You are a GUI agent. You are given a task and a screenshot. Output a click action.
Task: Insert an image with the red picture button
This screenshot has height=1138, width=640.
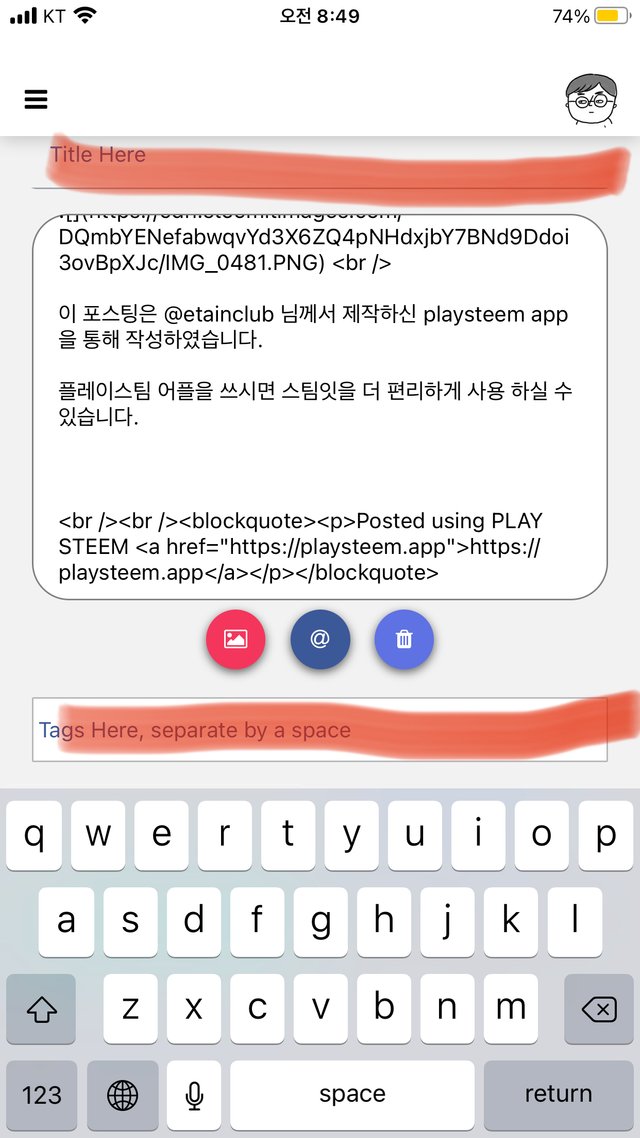pyautogui.click(x=236, y=639)
